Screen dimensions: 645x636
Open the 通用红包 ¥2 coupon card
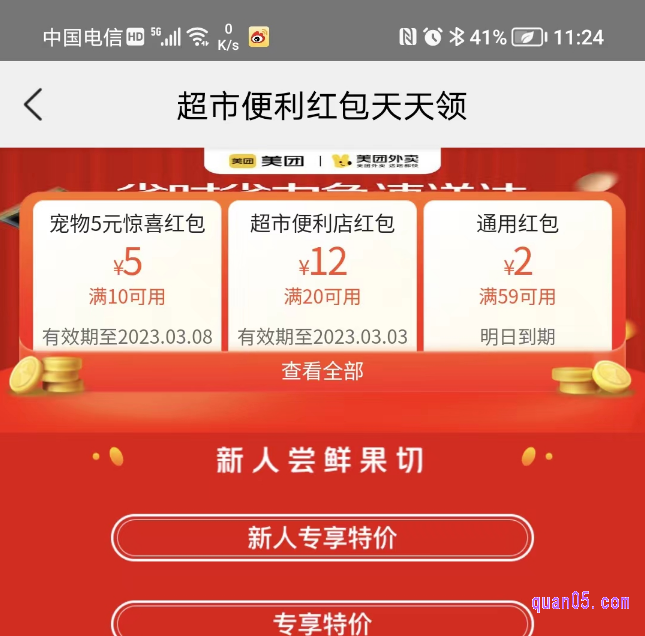(517, 275)
